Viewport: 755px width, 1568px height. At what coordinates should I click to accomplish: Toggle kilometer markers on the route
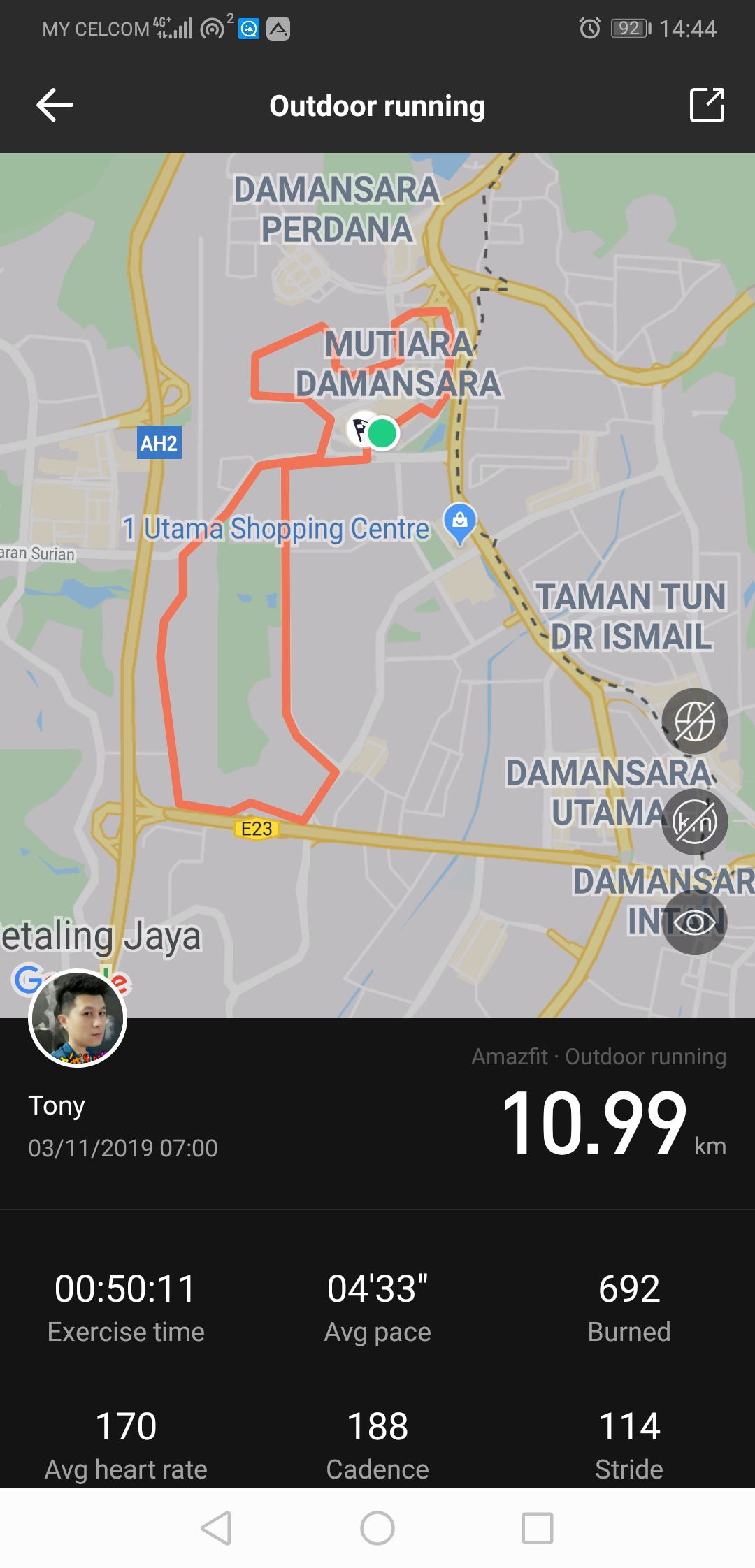point(695,822)
